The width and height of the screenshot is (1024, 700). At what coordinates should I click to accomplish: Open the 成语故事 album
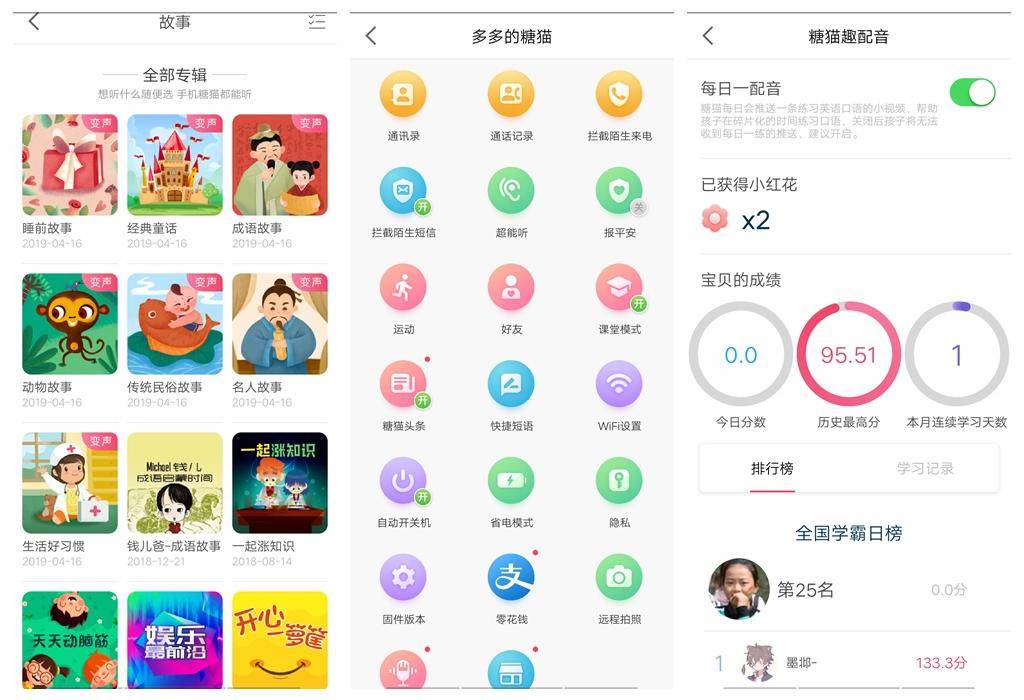(x=280, y=165)
